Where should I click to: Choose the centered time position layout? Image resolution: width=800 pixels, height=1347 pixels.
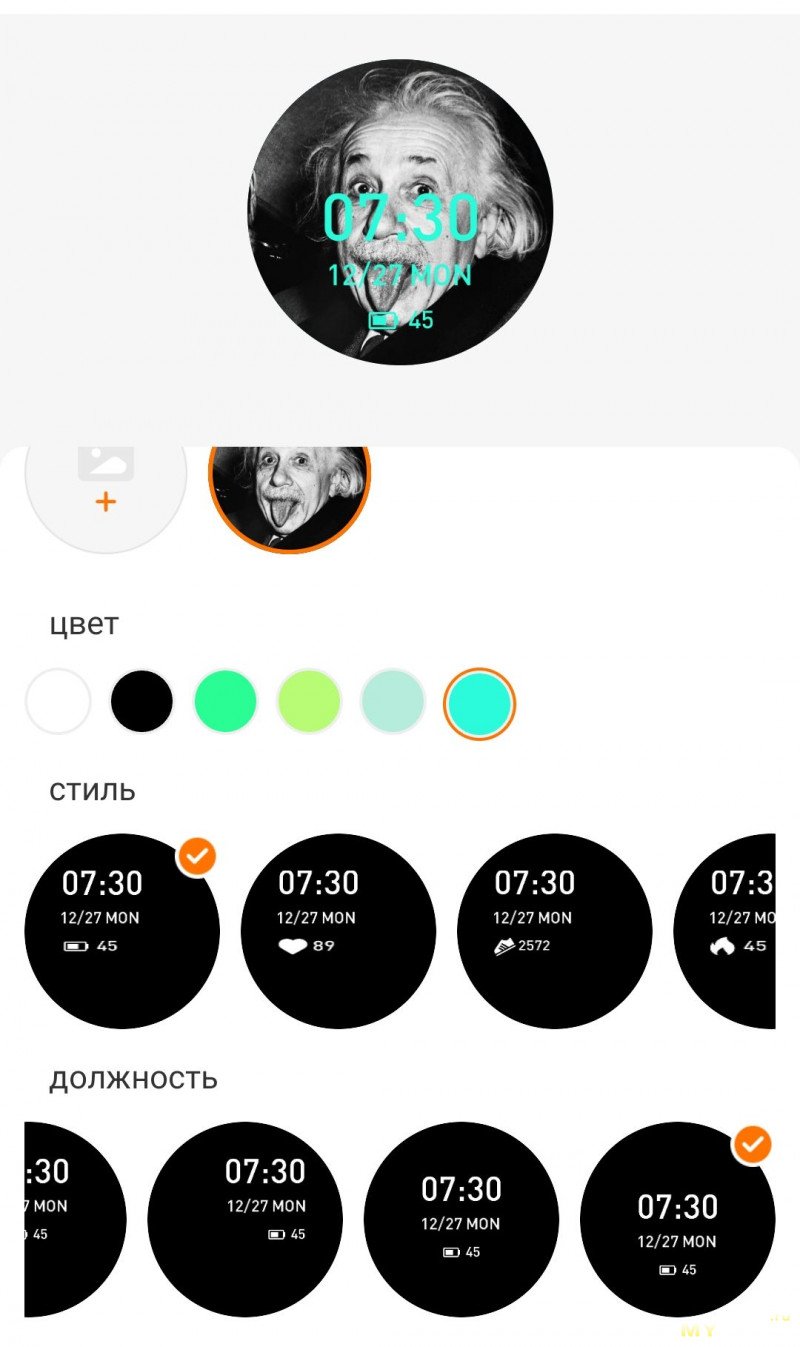tap(461, 1219)
